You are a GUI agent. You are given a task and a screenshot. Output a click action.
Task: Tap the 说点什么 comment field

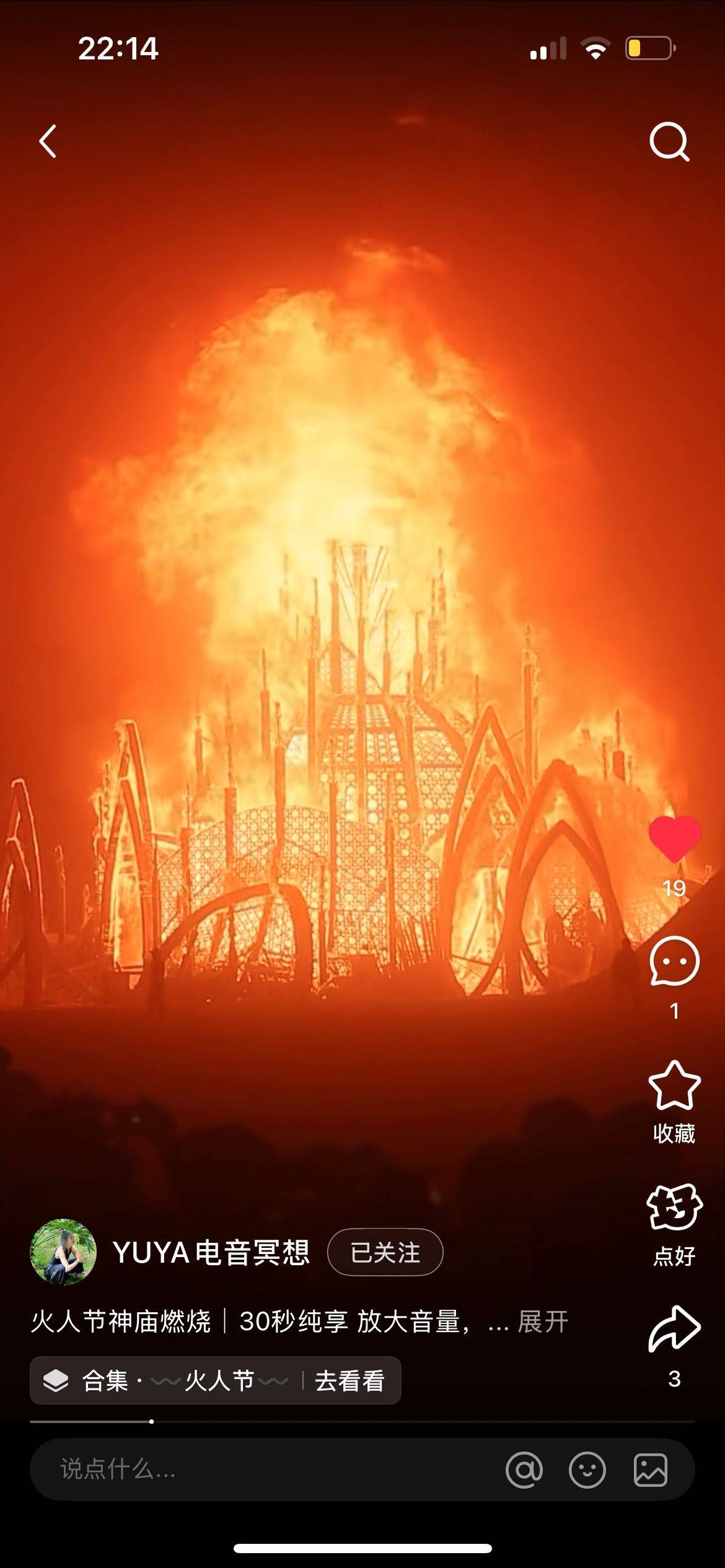click(x=248, y=1469)
